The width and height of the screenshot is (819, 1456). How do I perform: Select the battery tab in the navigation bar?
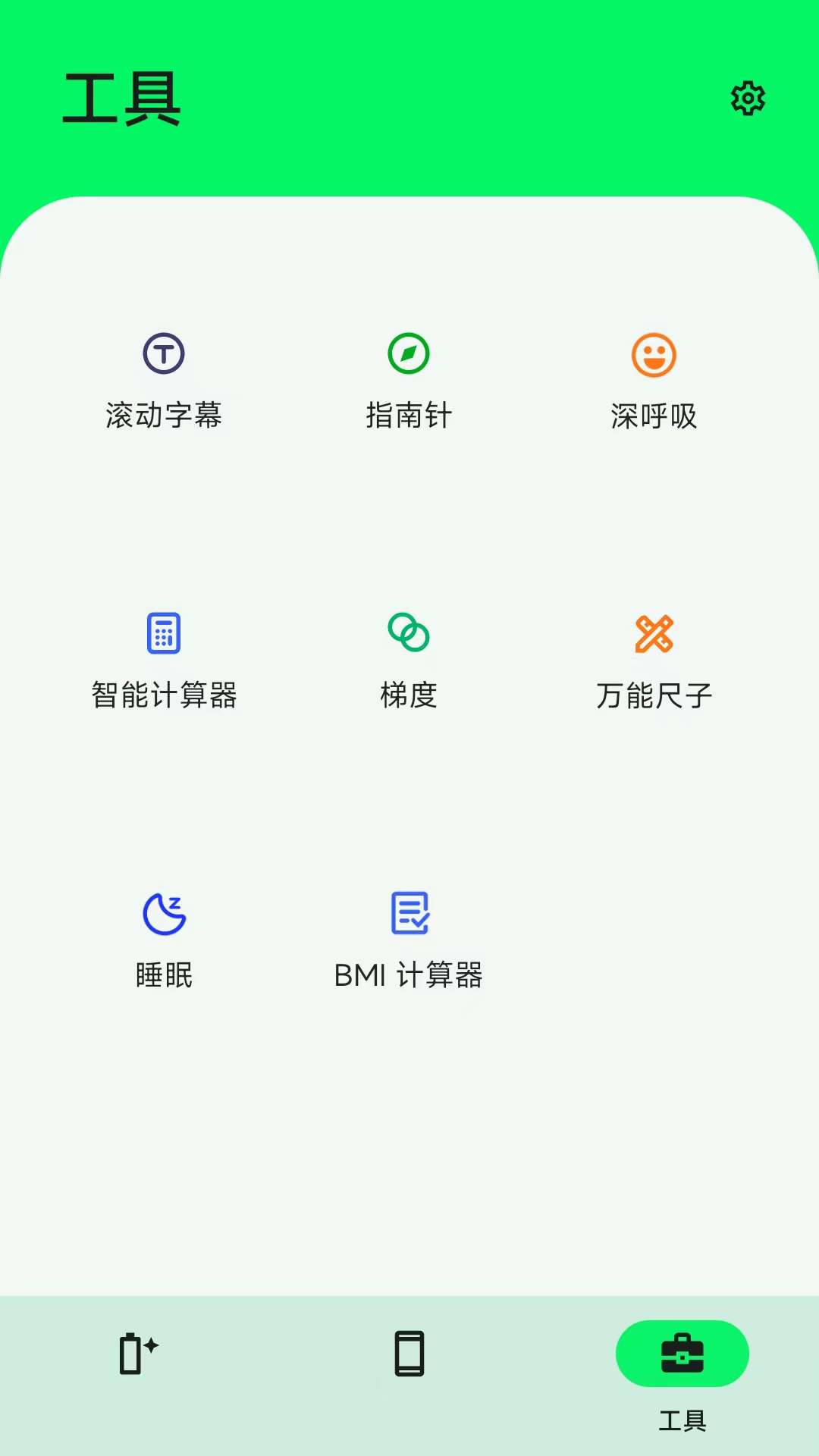click(136, 1354)
